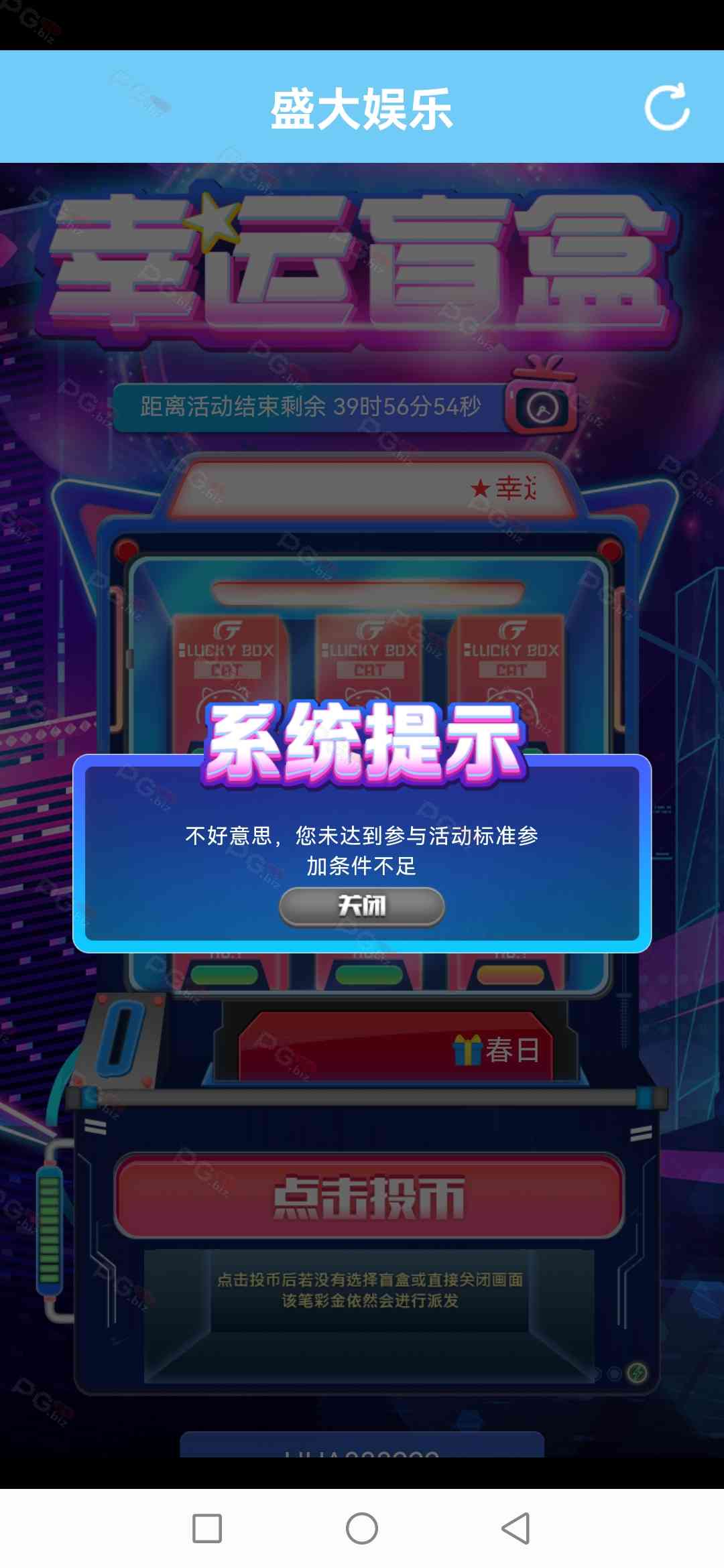The height and width of the screenshot is (1568, 724).
Task: Go back using system back button
Action: click(x=516, y=1528)
